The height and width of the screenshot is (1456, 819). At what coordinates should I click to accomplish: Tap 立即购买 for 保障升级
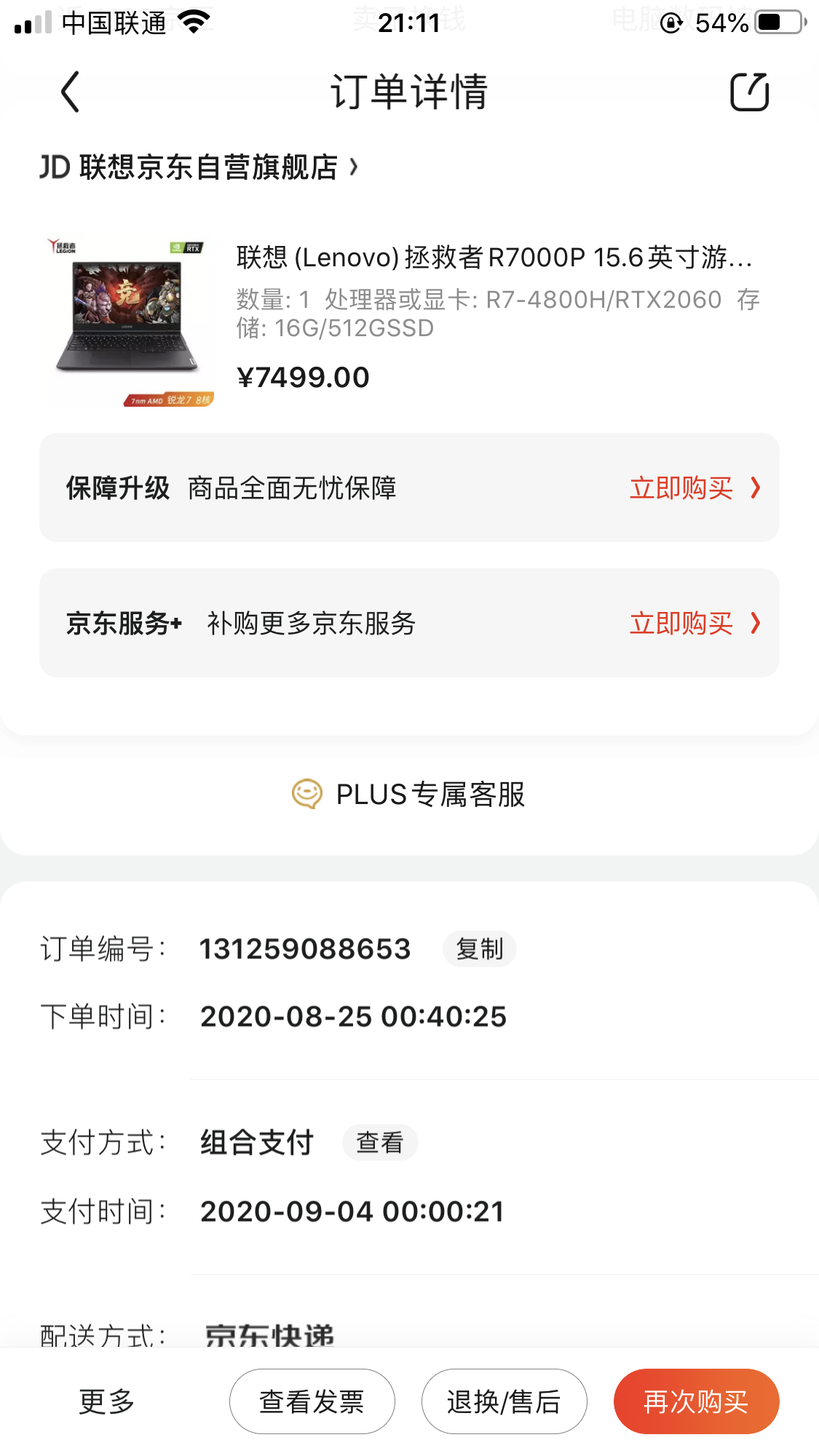point(694,488)
